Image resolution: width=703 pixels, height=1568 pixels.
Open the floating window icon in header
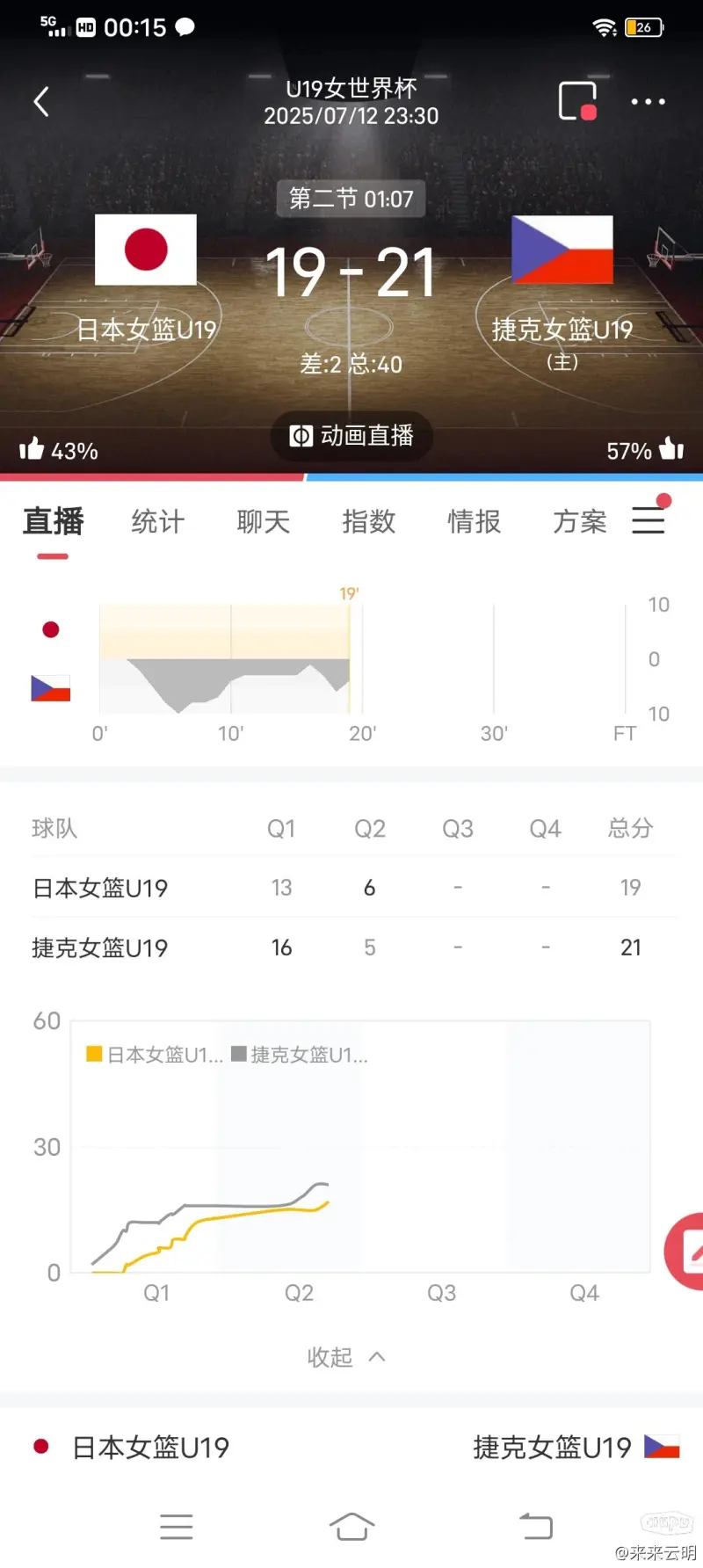coord(577,101)
